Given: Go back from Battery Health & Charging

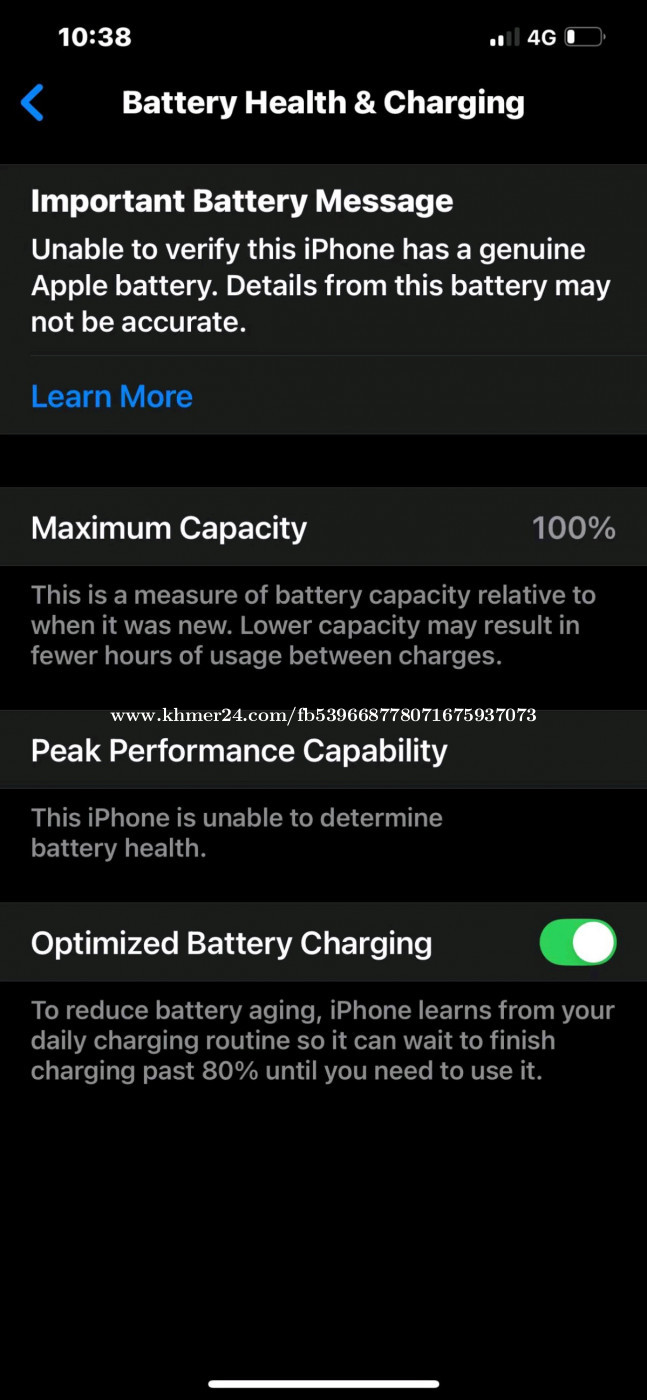Looking at the screenshot, I should click(33, 102).
